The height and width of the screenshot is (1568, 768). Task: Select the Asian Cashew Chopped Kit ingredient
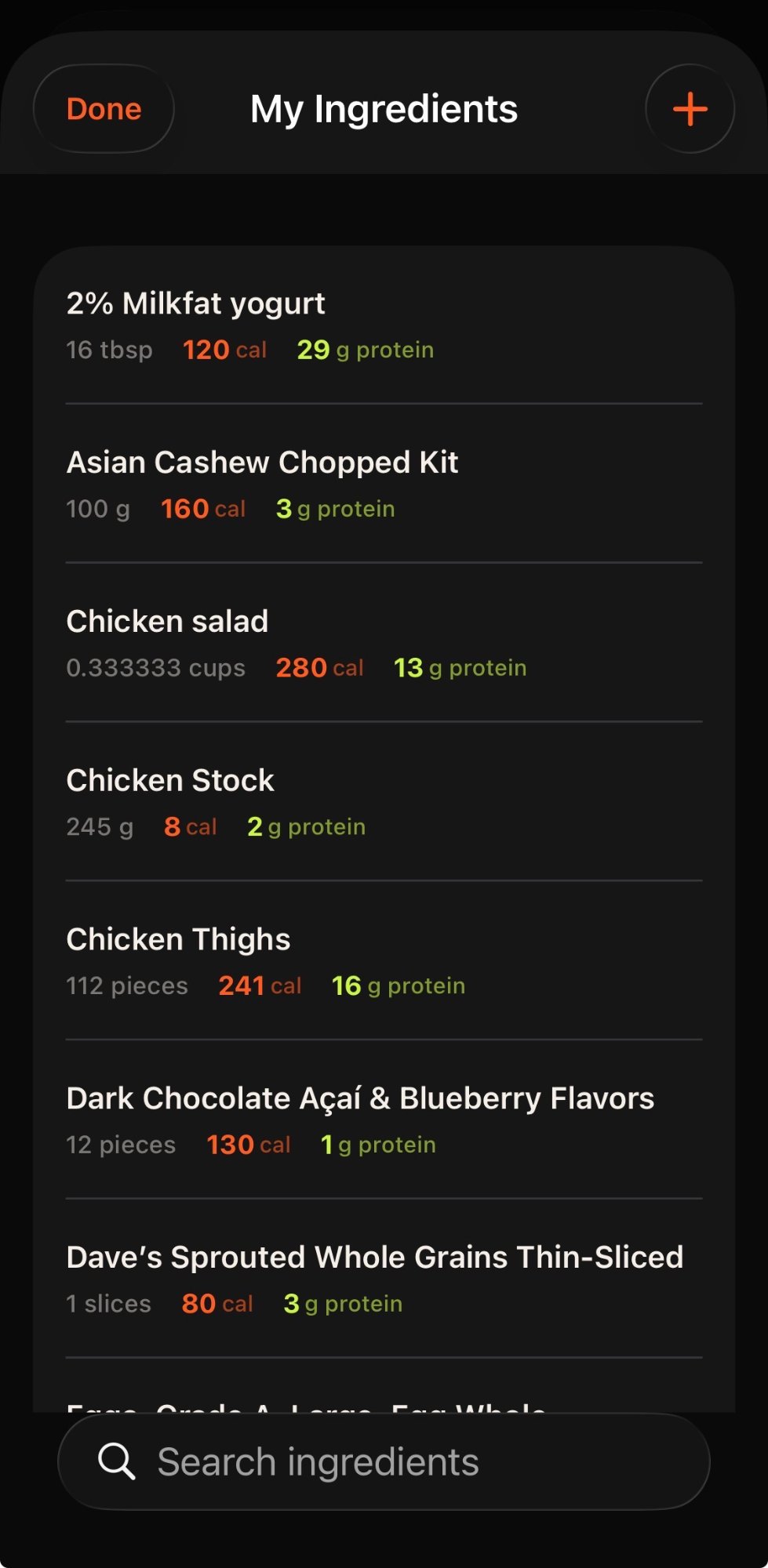[263, 463]
